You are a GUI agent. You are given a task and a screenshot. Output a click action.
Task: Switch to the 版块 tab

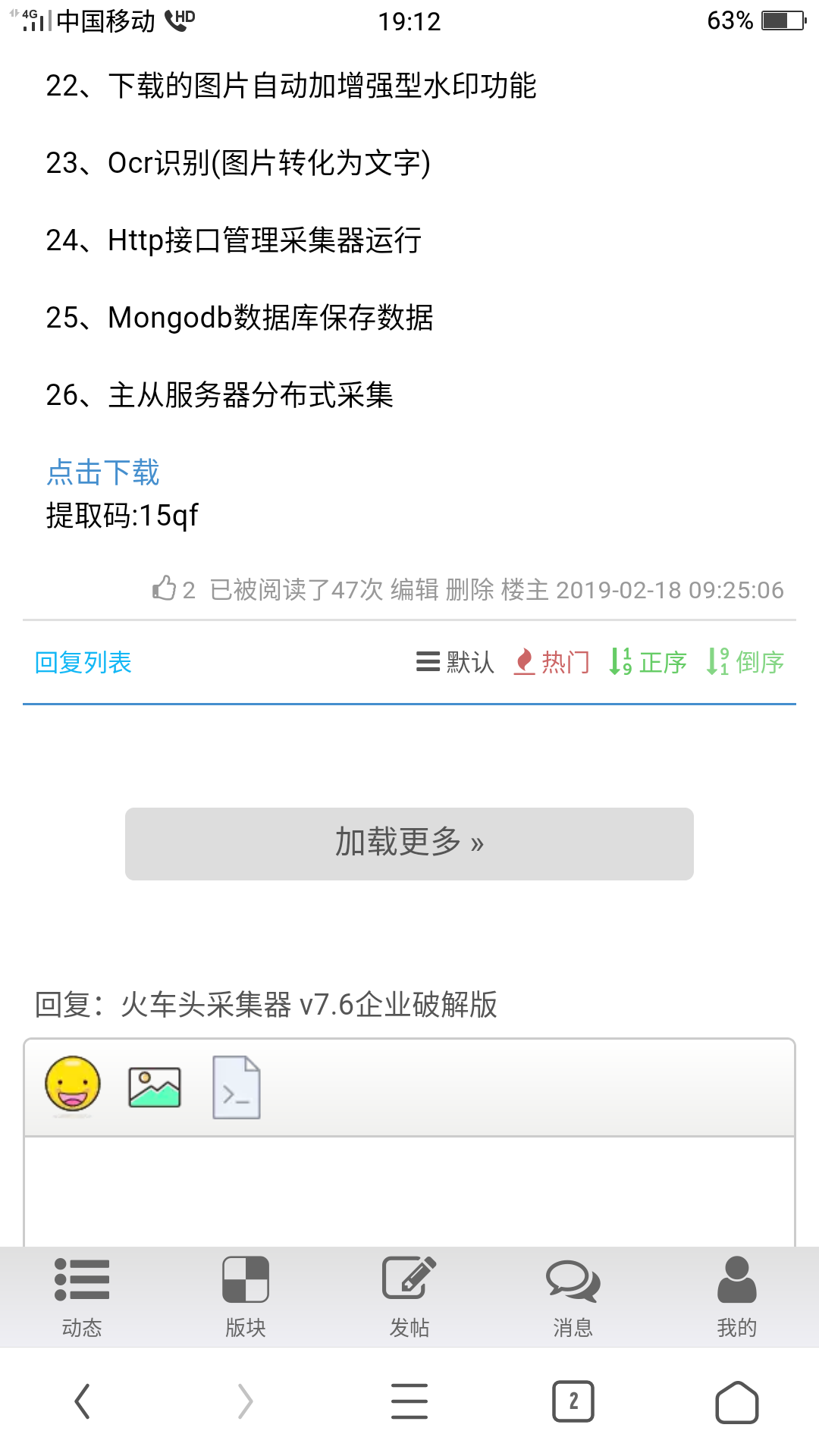[246, 1297]
